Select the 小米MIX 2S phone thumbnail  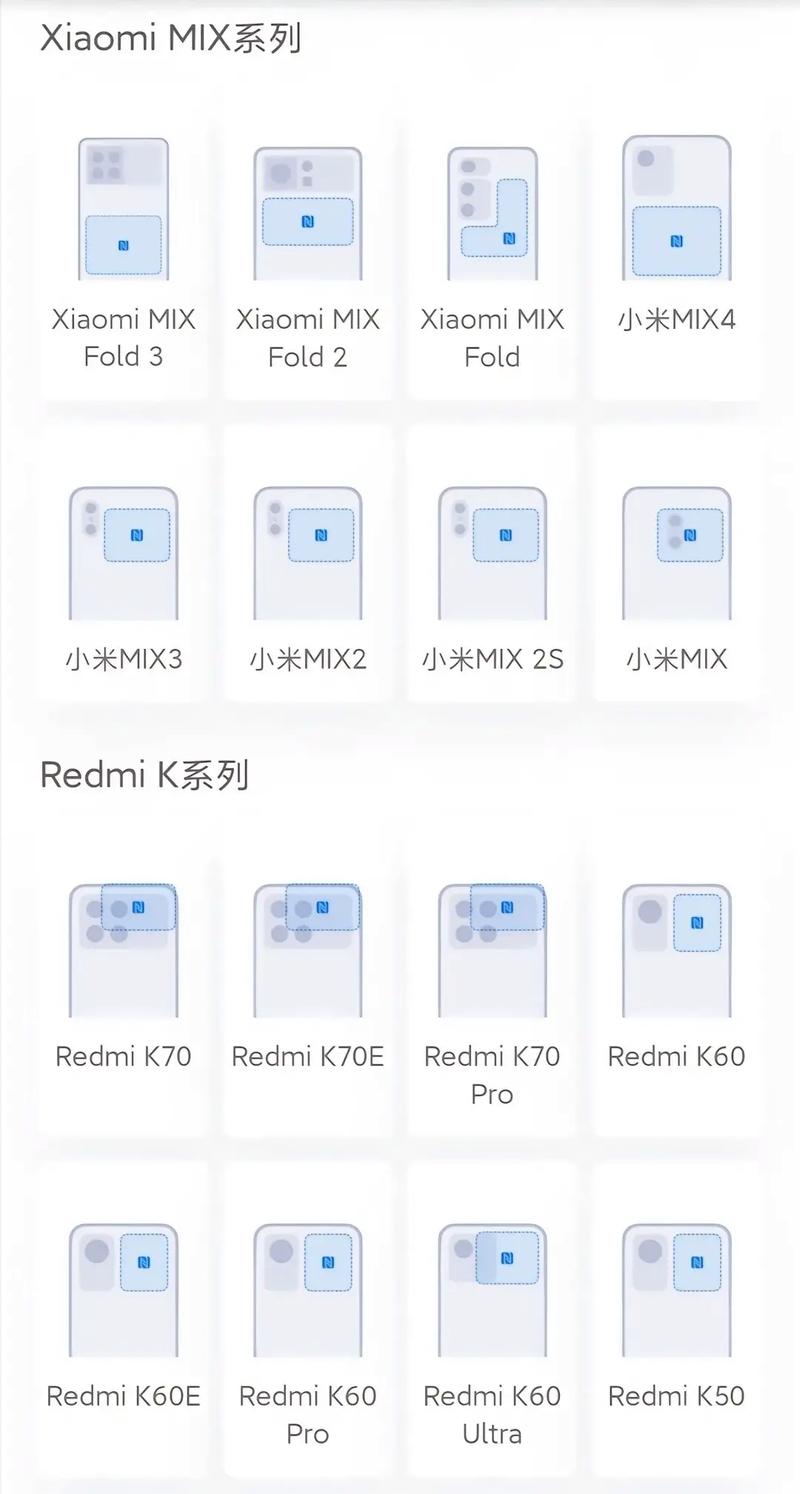point(491,555)
